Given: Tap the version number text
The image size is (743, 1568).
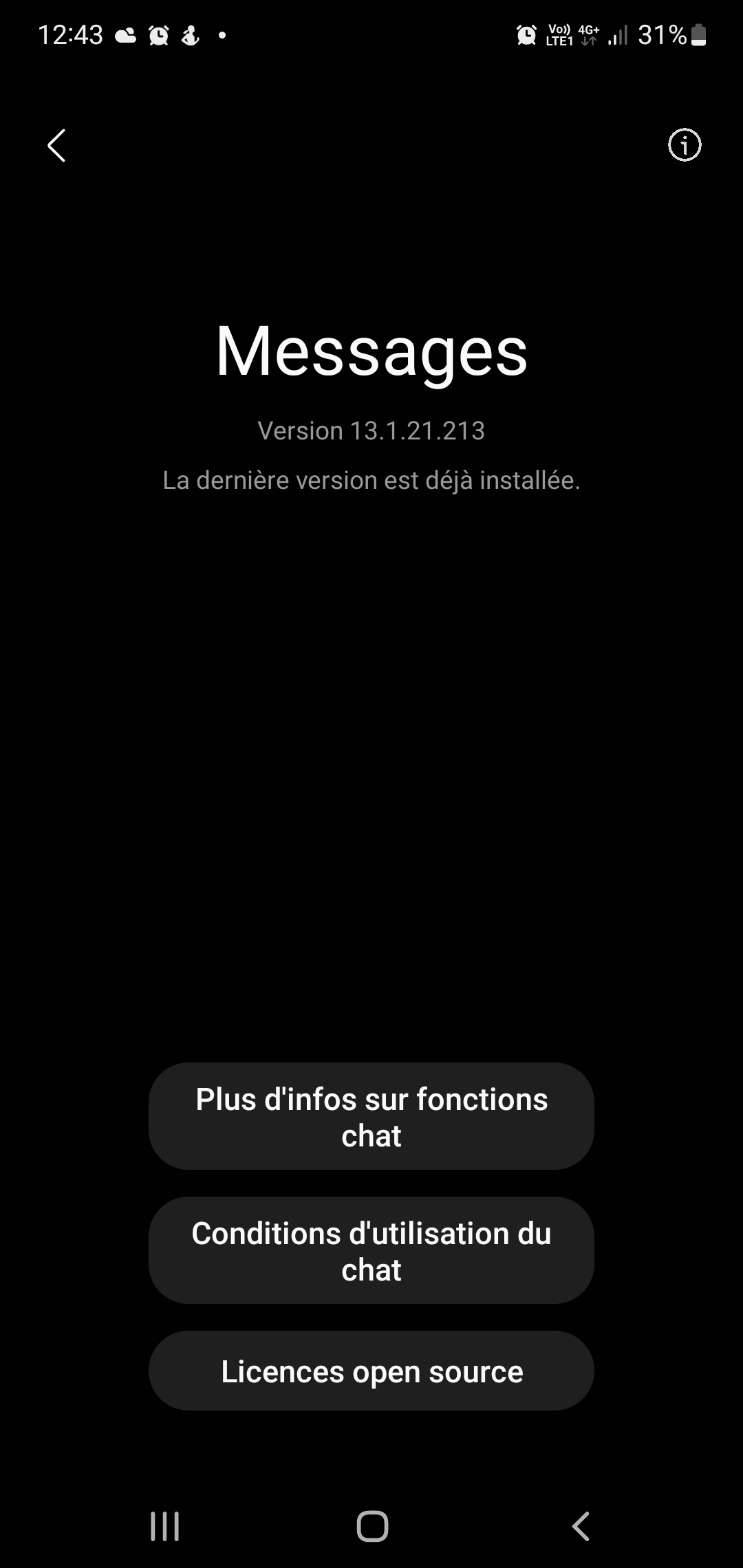Looking at the screenshot, I should pyautogui.click(x=371, y=431).
